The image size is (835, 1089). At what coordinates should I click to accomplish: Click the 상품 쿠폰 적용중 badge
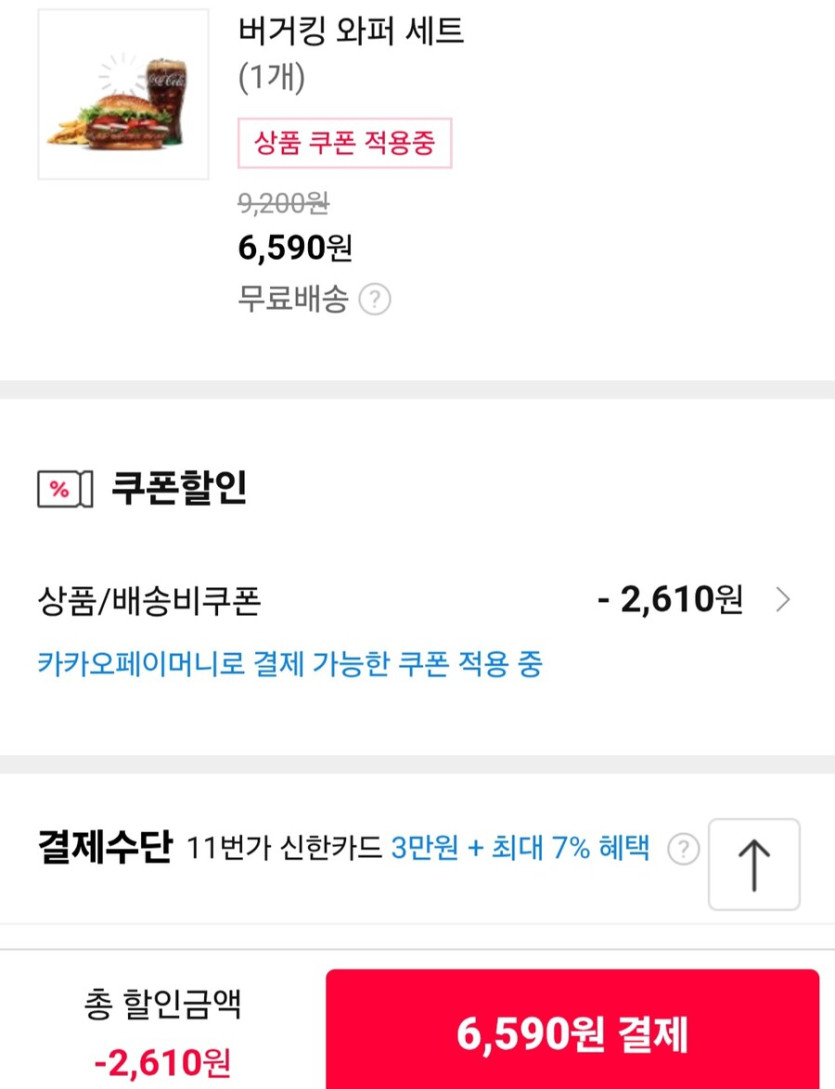tap(346, 146)
